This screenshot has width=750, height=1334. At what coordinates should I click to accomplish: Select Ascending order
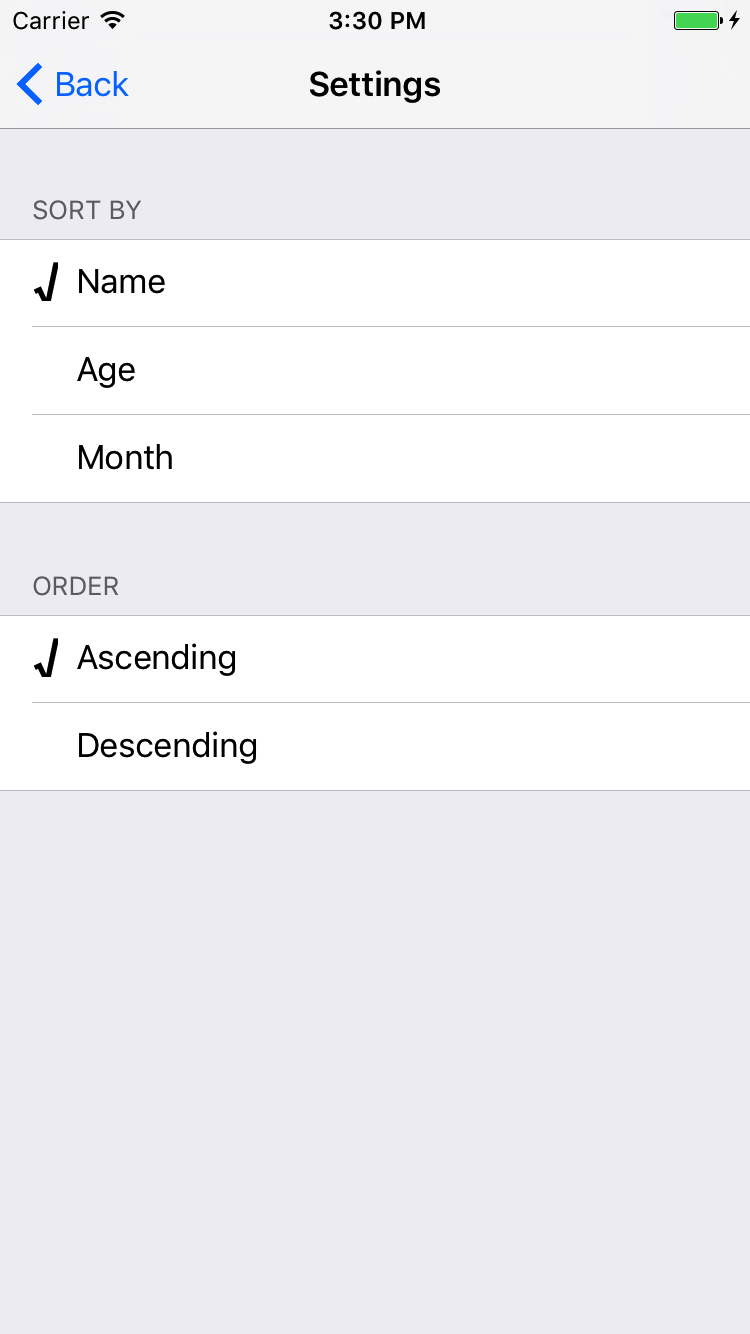375,659
